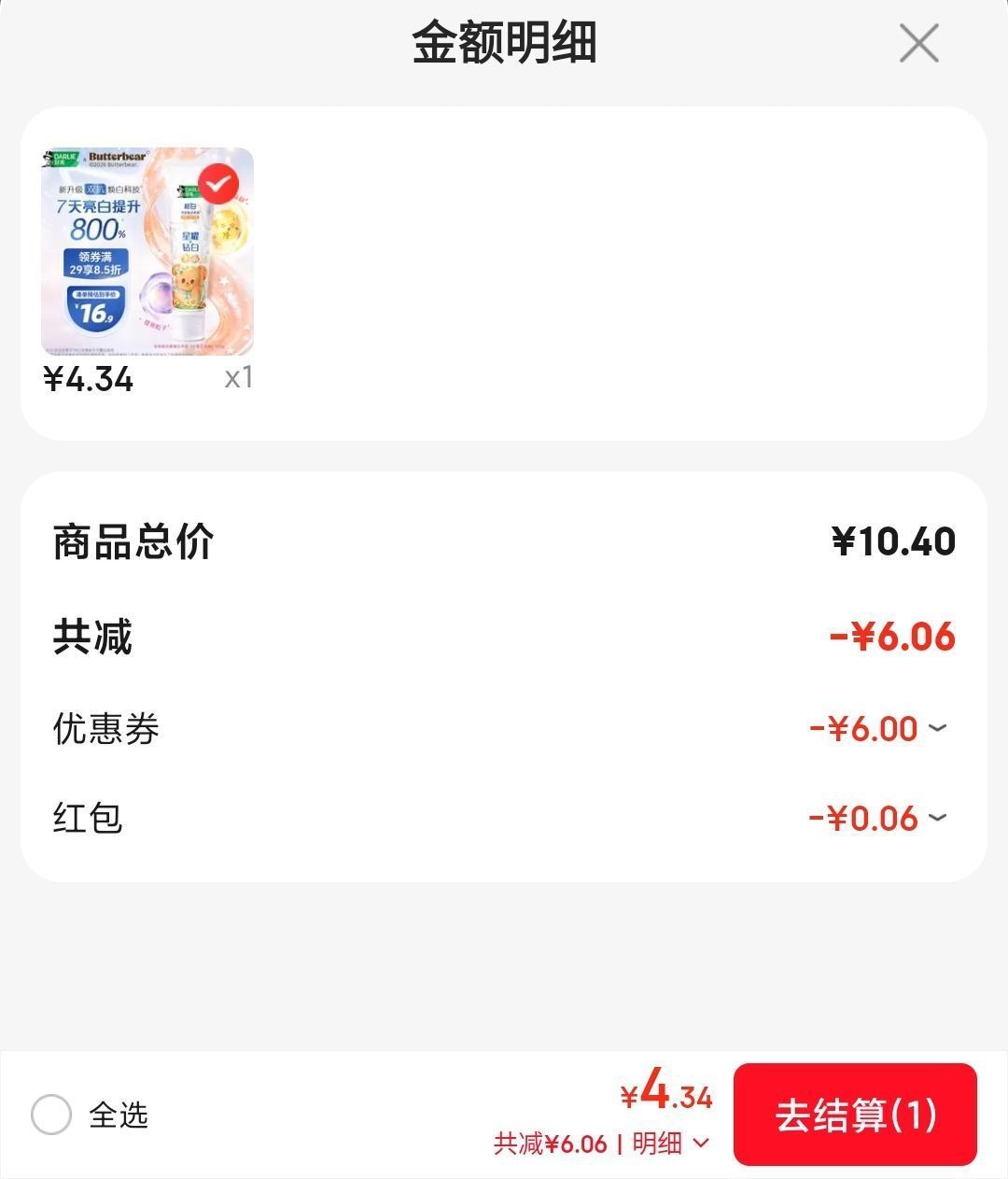1008x1179 pixels.
Task: Close the 金额明细 panel
Action: (918, 44)
